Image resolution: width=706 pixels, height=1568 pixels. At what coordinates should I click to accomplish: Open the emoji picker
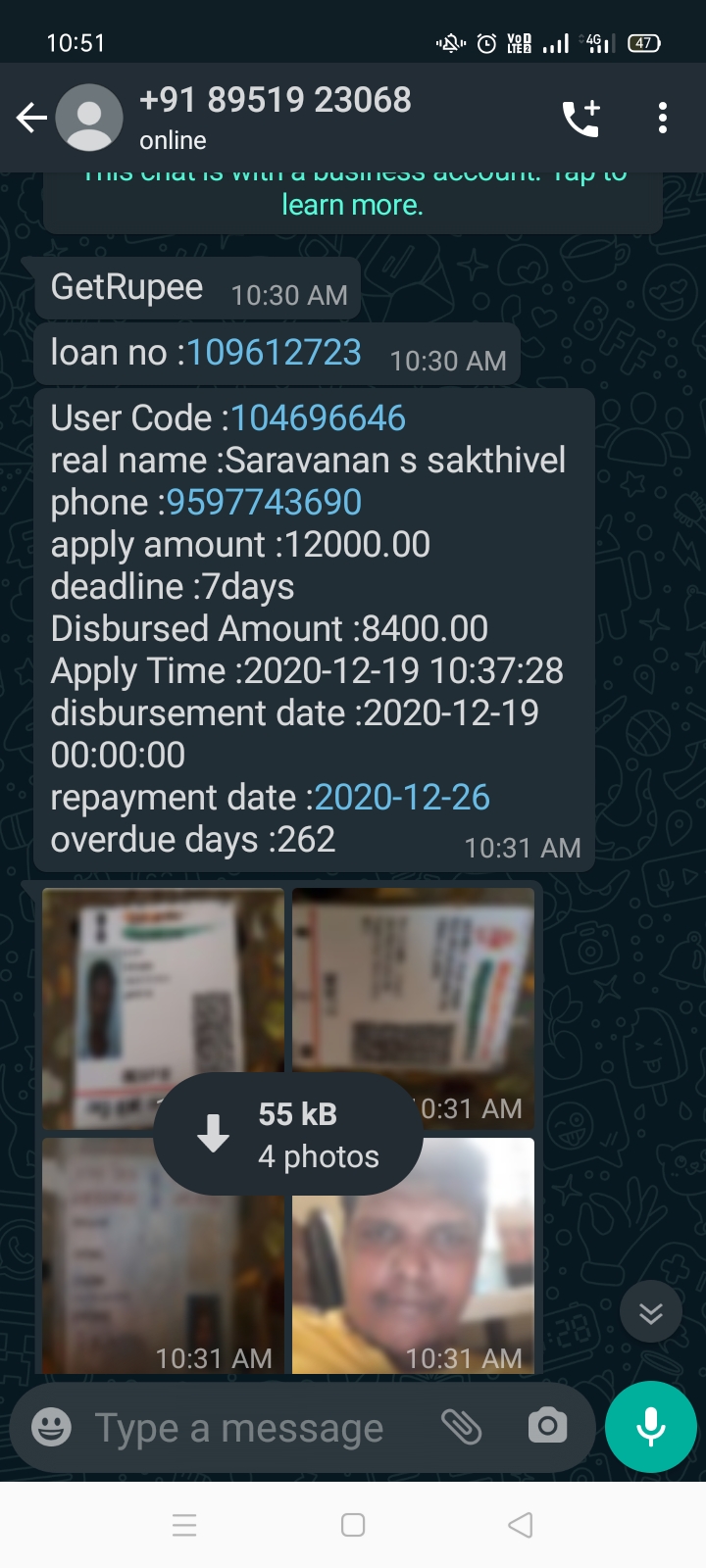coord(51,1428)
